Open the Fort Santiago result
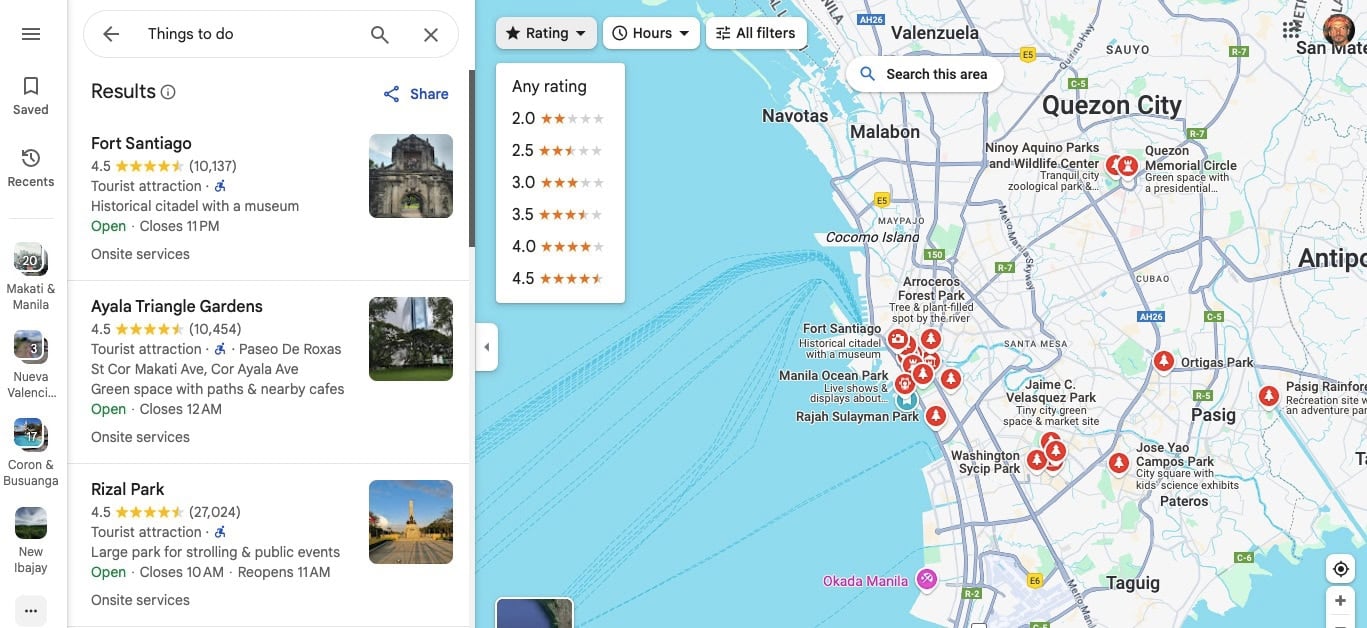This screenshot has height=628, width=1367. (141, 143)
